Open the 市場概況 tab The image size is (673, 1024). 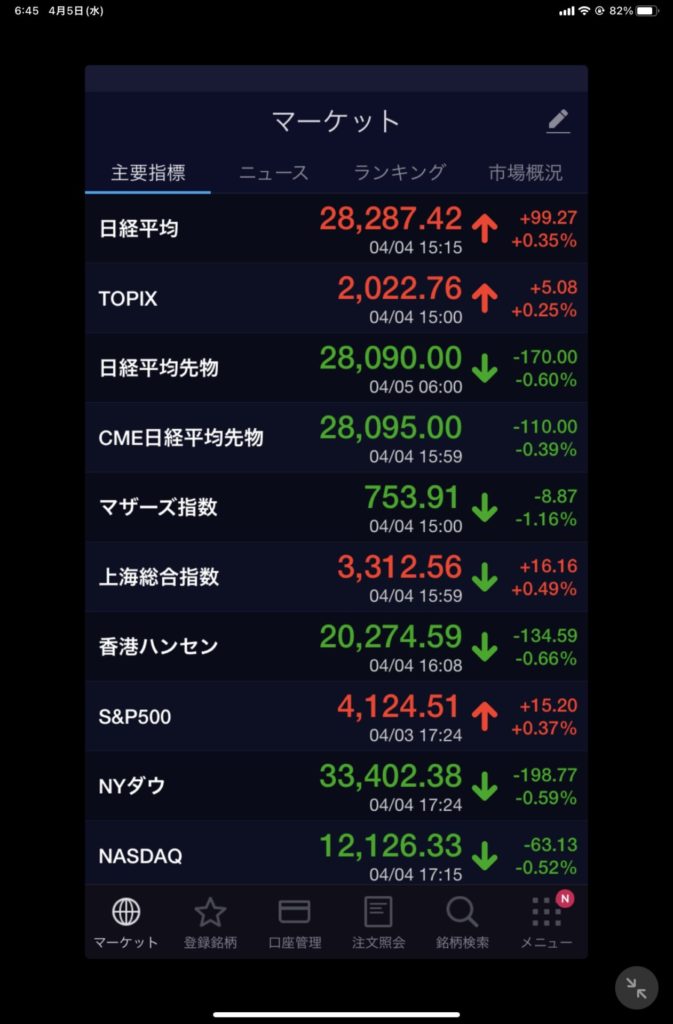click(525, 172)
